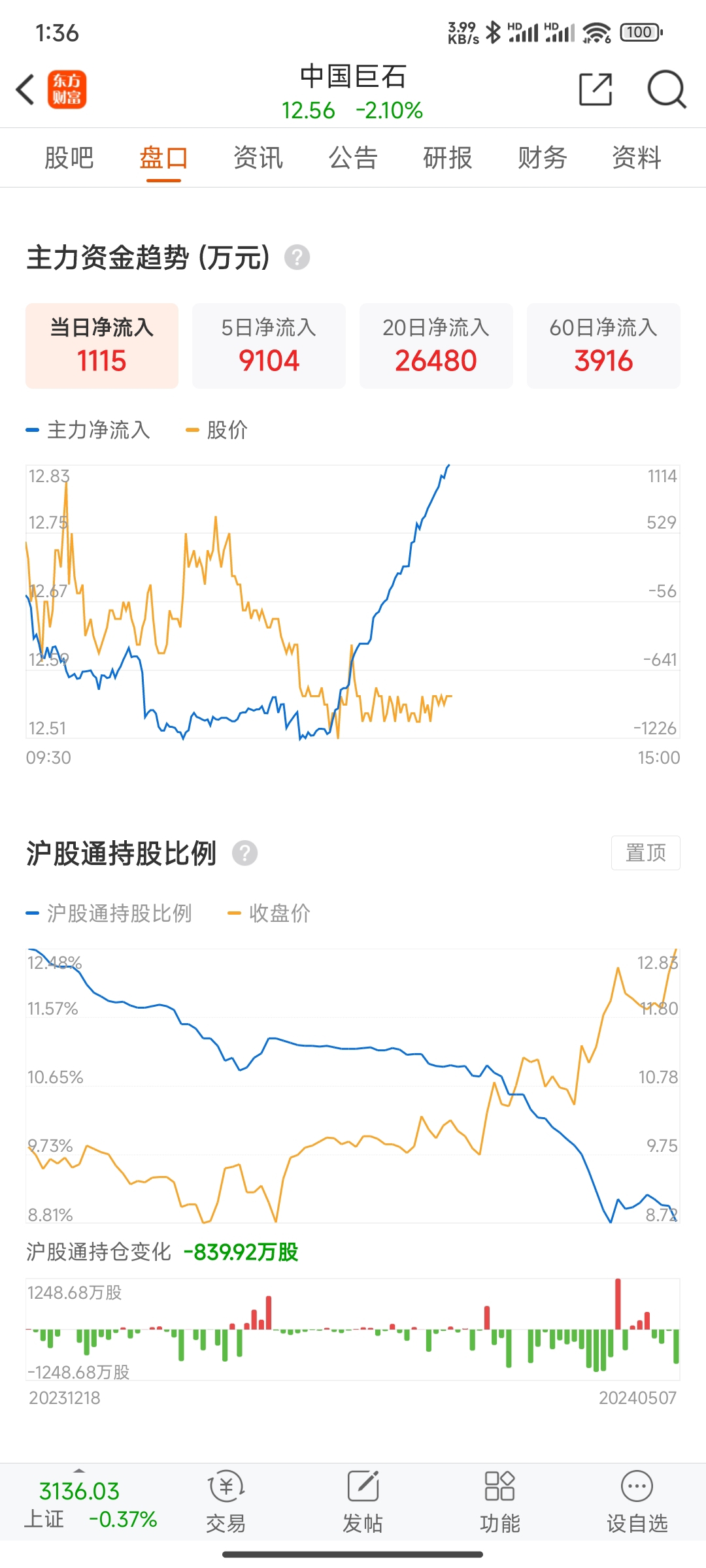The height and width of the screenshot is (1568, 706).
Task: Select the 当日净流入 period
Action: [102, 346]
